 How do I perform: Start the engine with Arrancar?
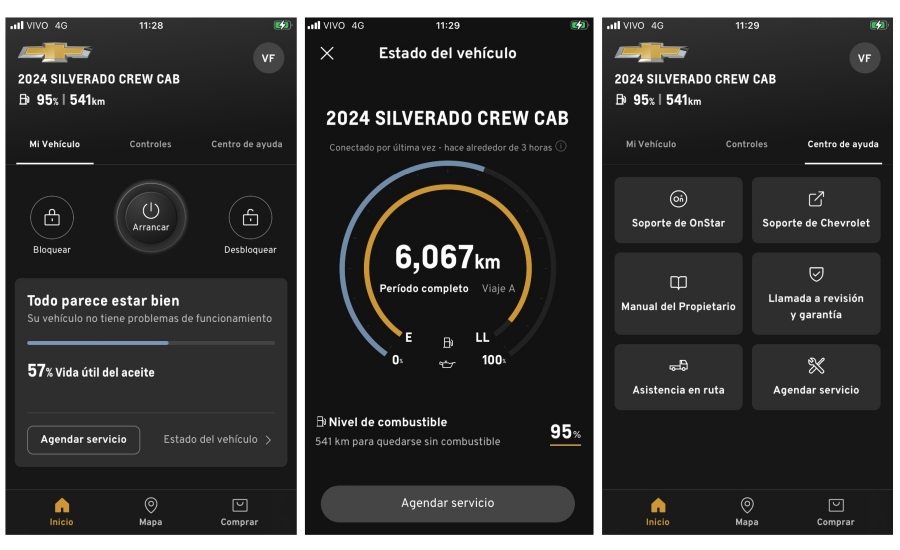click(x=151, y=215)
